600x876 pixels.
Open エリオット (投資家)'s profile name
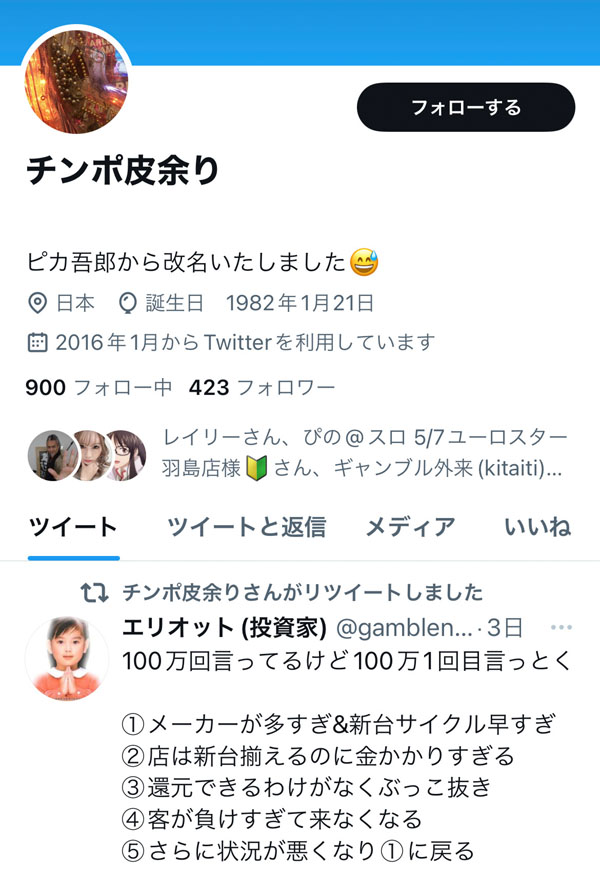click(224, 628)
